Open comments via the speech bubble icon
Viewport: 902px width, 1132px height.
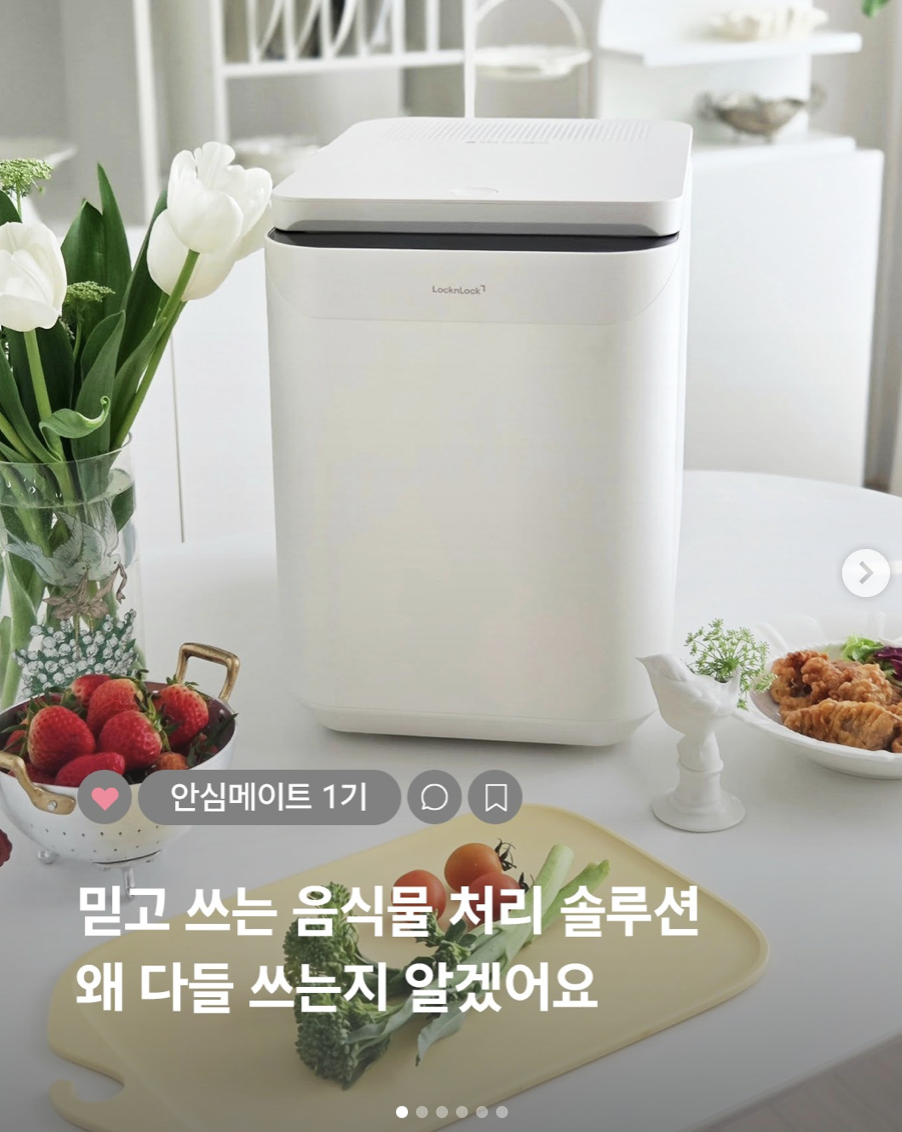(435, 797)
